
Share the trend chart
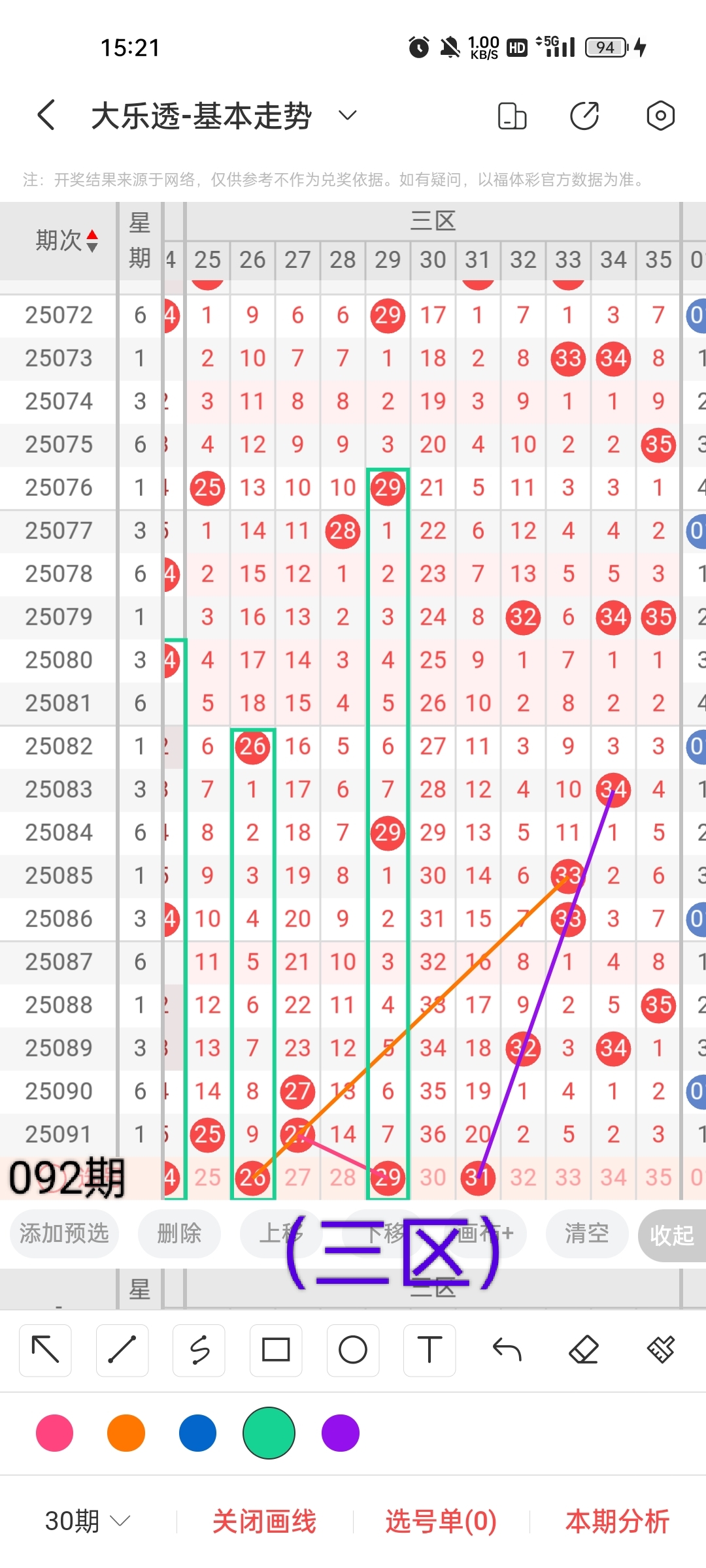click(x=584, y=116)
